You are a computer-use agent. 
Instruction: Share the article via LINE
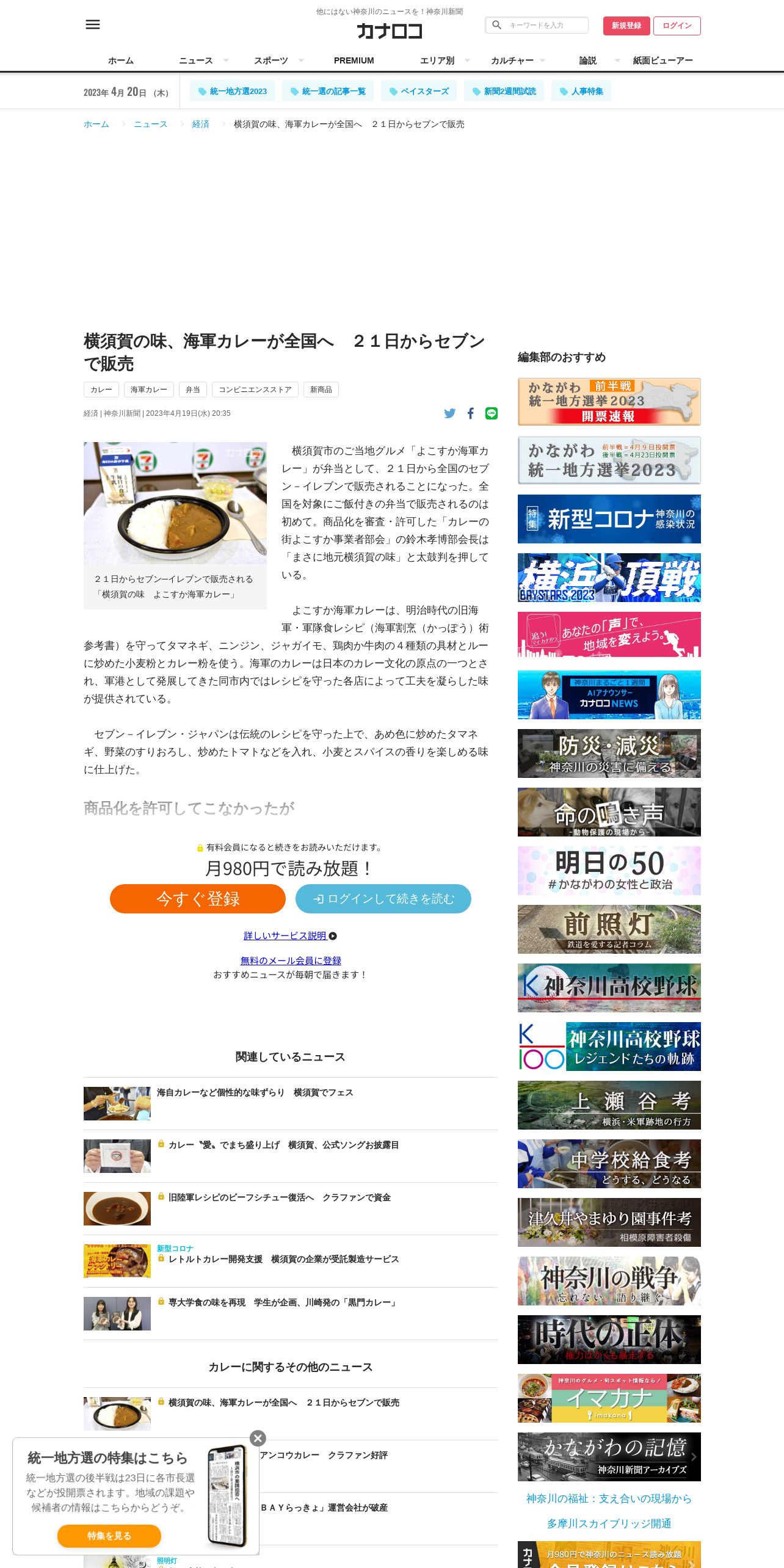pyautogui.click(x=492, y=413)
